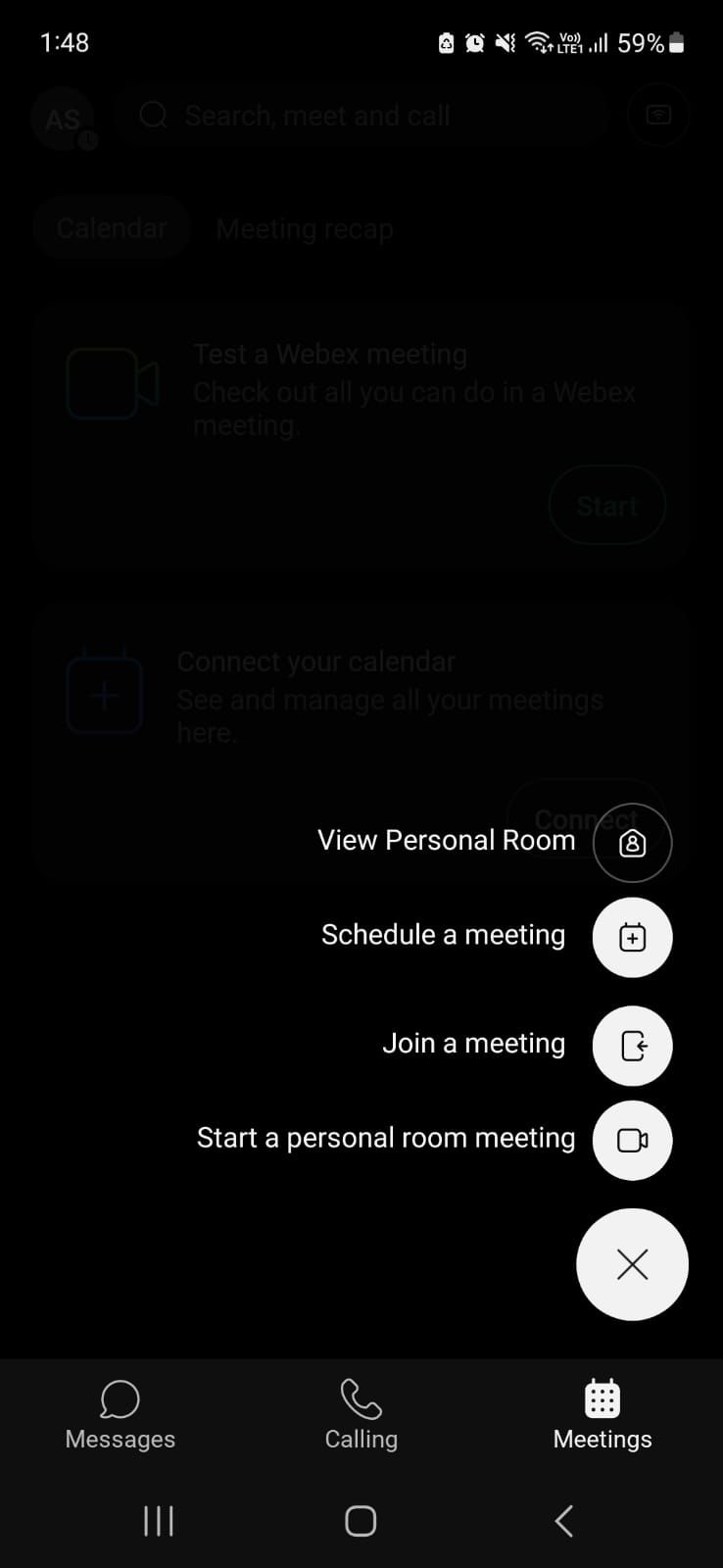723x1568 pixels.
Task: Tap the Start personal room meeting camera icon
Action: (x=632, y=1140)
